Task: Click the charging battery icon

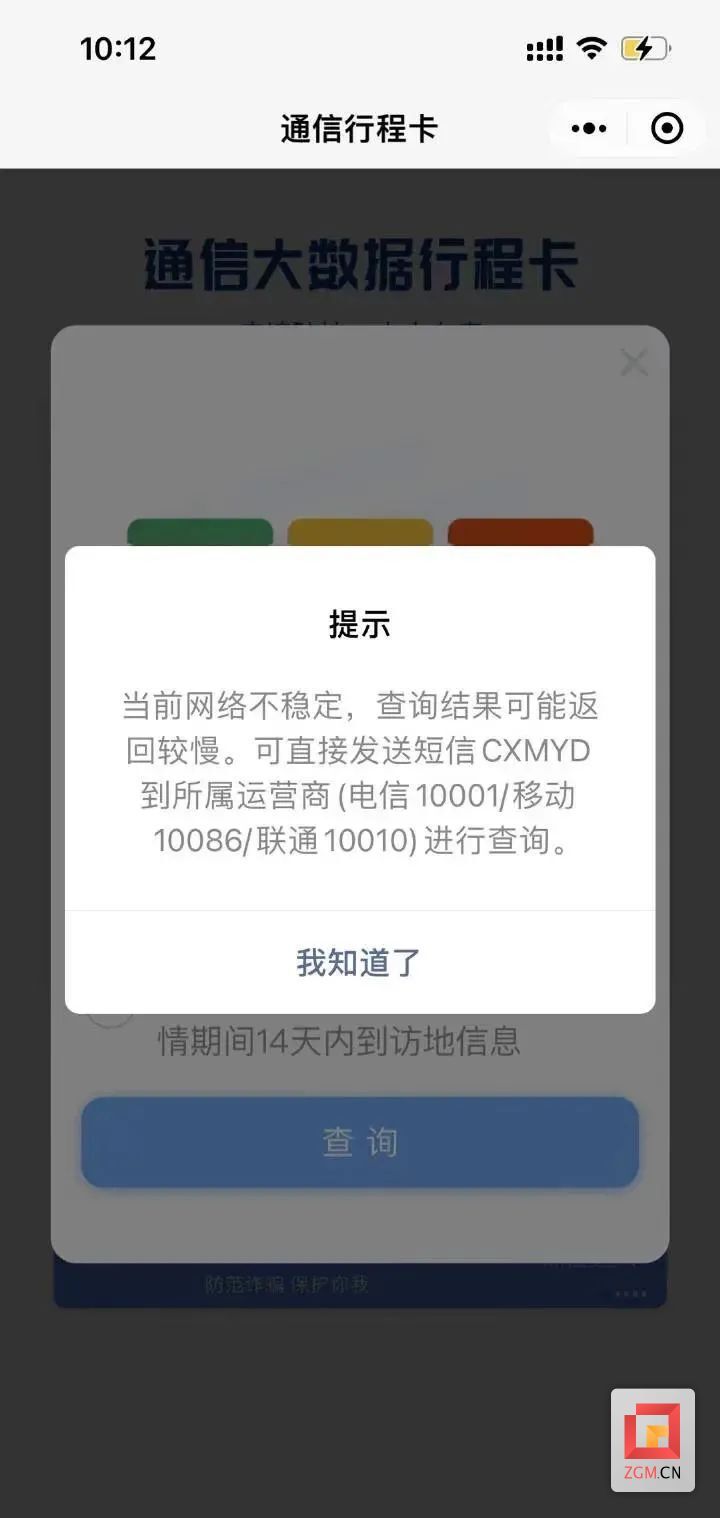Action: coord(646,46)
